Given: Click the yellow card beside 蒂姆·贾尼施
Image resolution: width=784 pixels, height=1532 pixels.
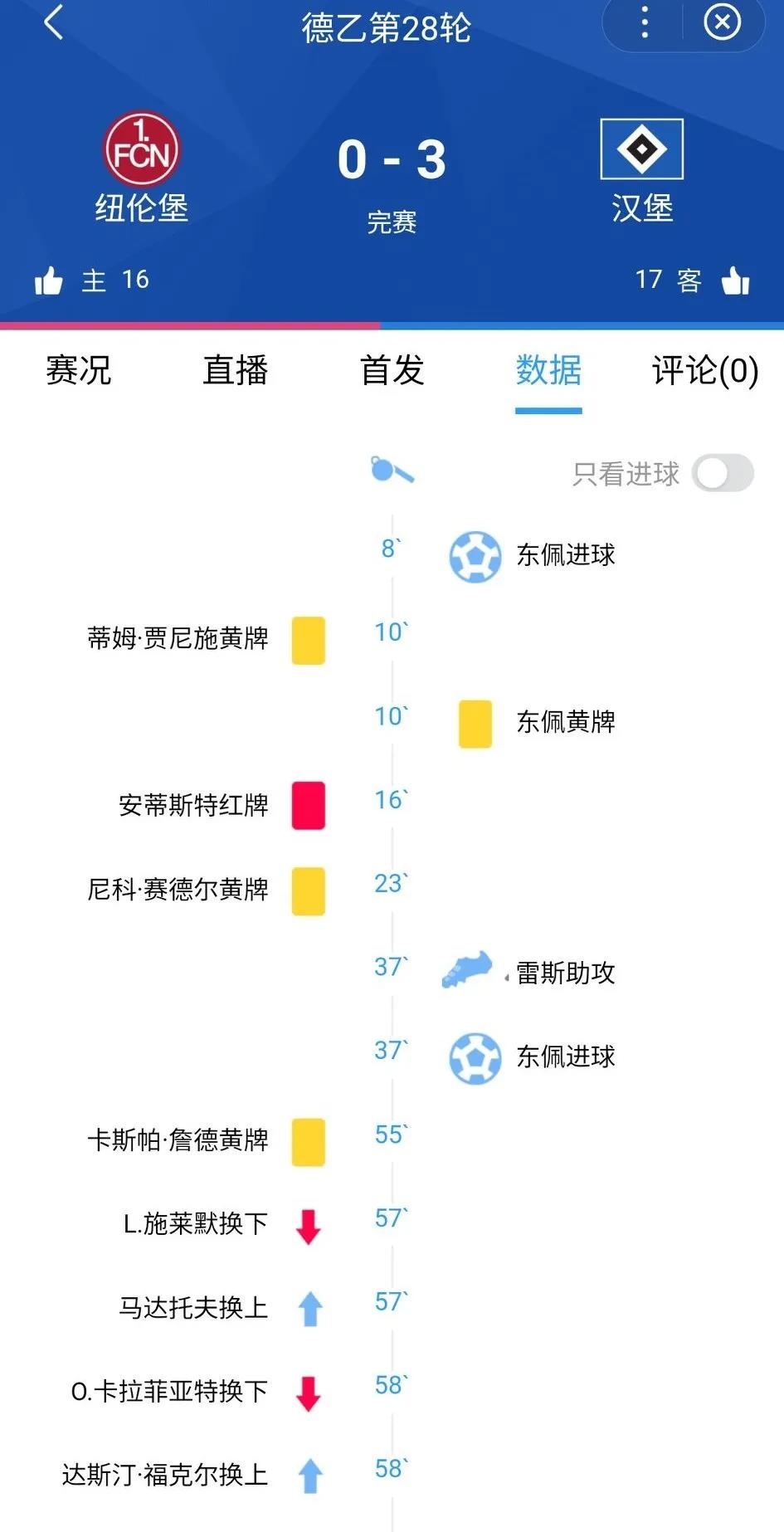Looking at the screenshot, I should click(308, 640).
